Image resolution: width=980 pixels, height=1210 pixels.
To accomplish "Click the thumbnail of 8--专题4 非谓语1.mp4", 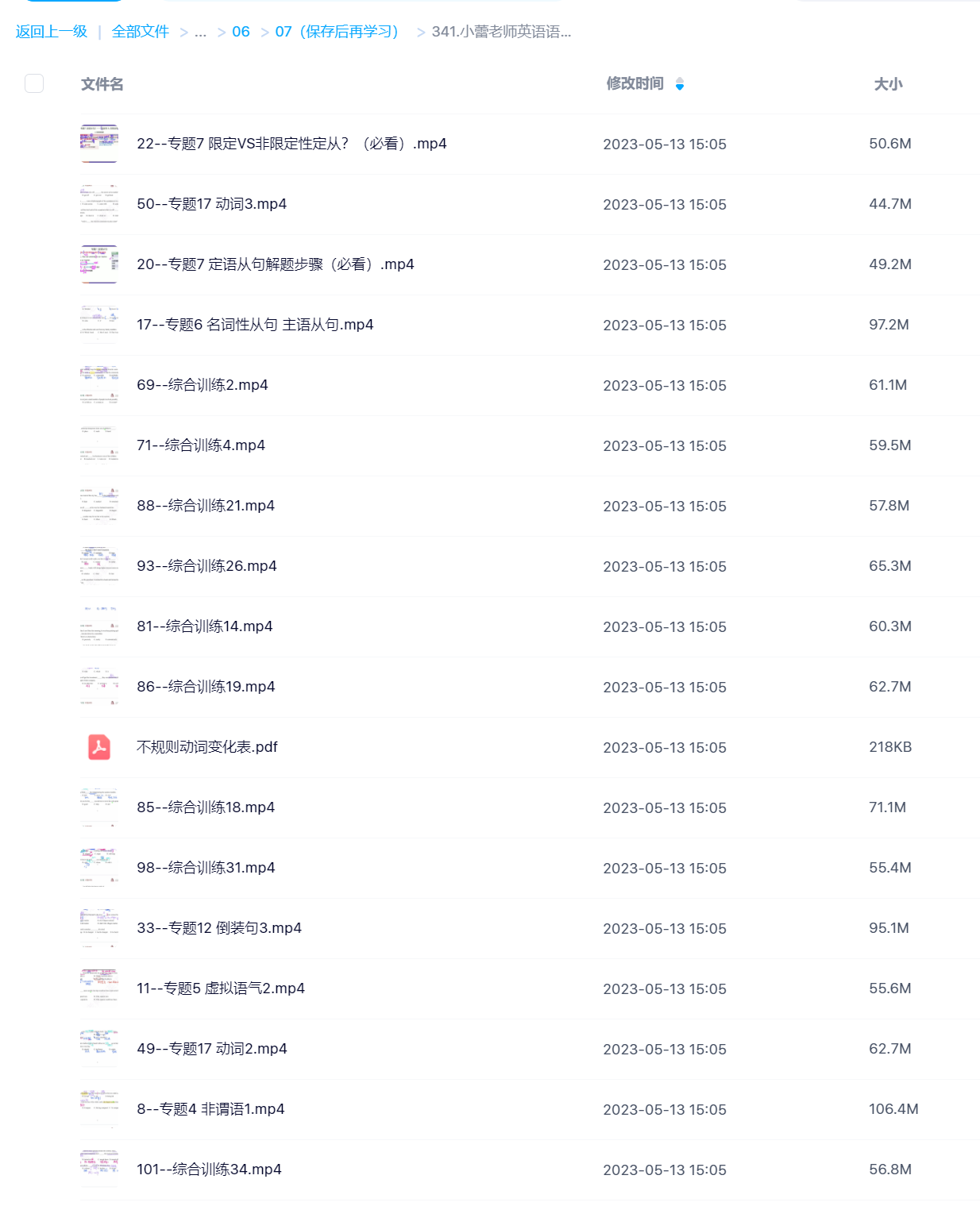I will point(99,1109).
